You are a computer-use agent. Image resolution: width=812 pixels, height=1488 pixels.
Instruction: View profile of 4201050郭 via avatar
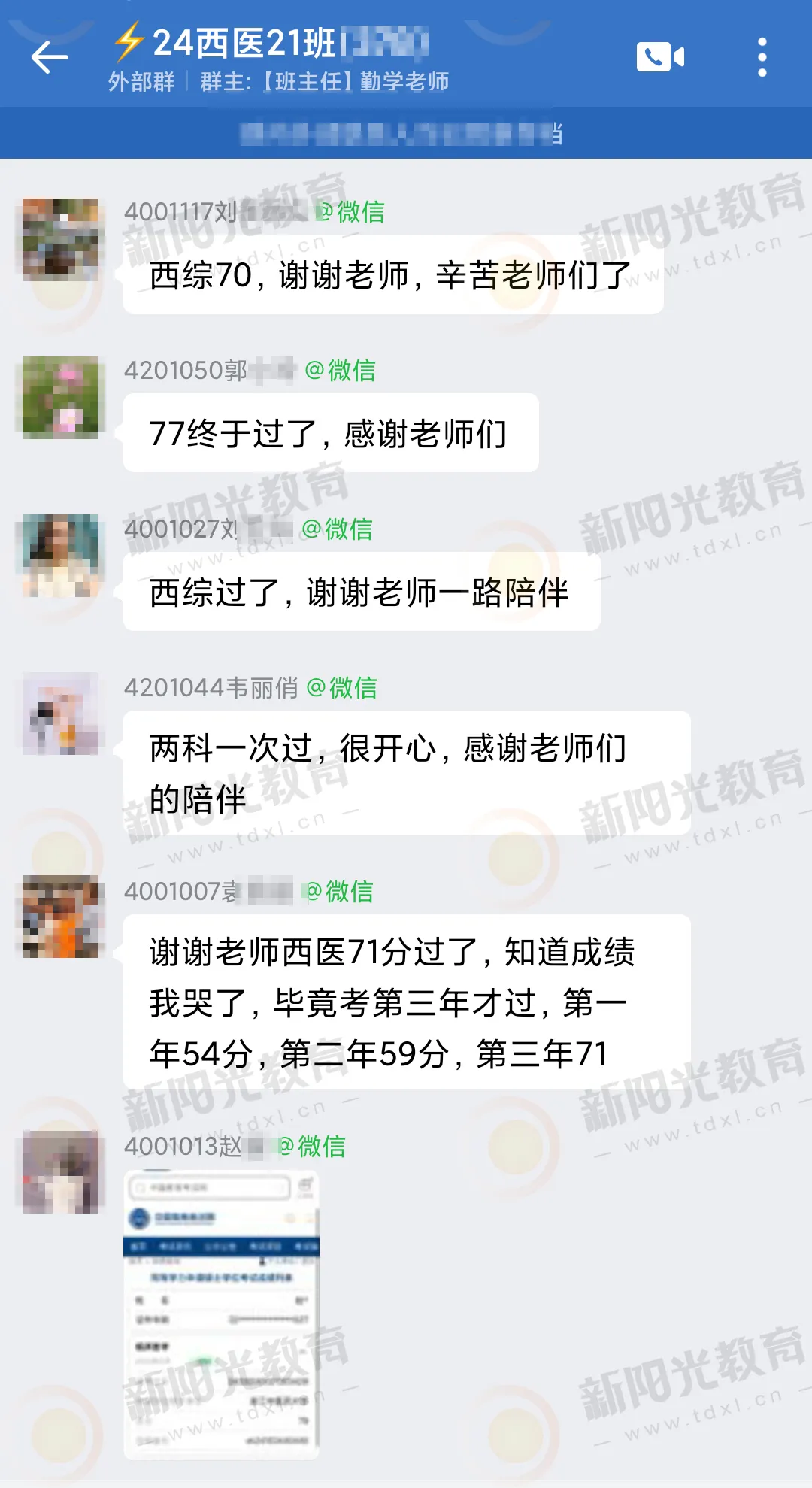(x=60, y=397)
